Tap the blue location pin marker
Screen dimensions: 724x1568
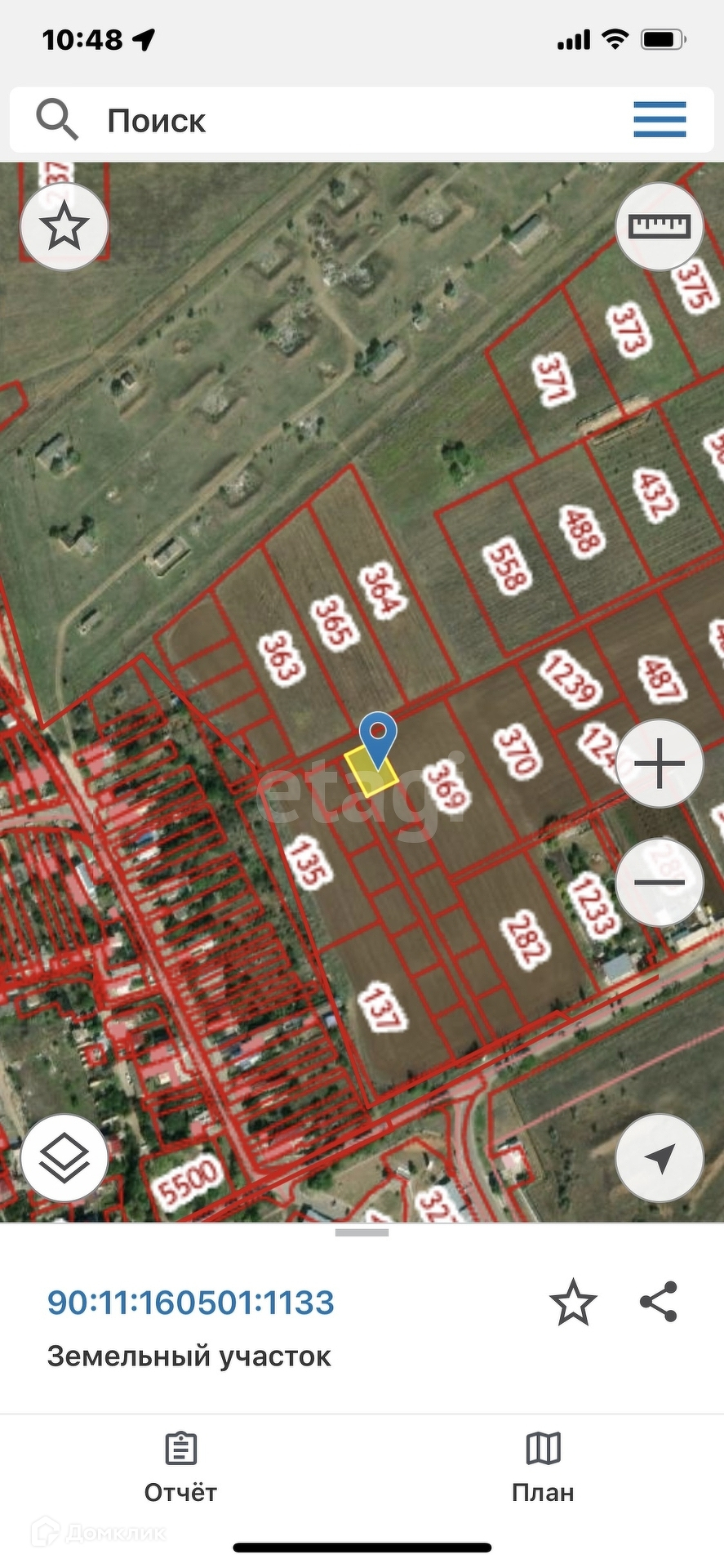tap(378, 735)
